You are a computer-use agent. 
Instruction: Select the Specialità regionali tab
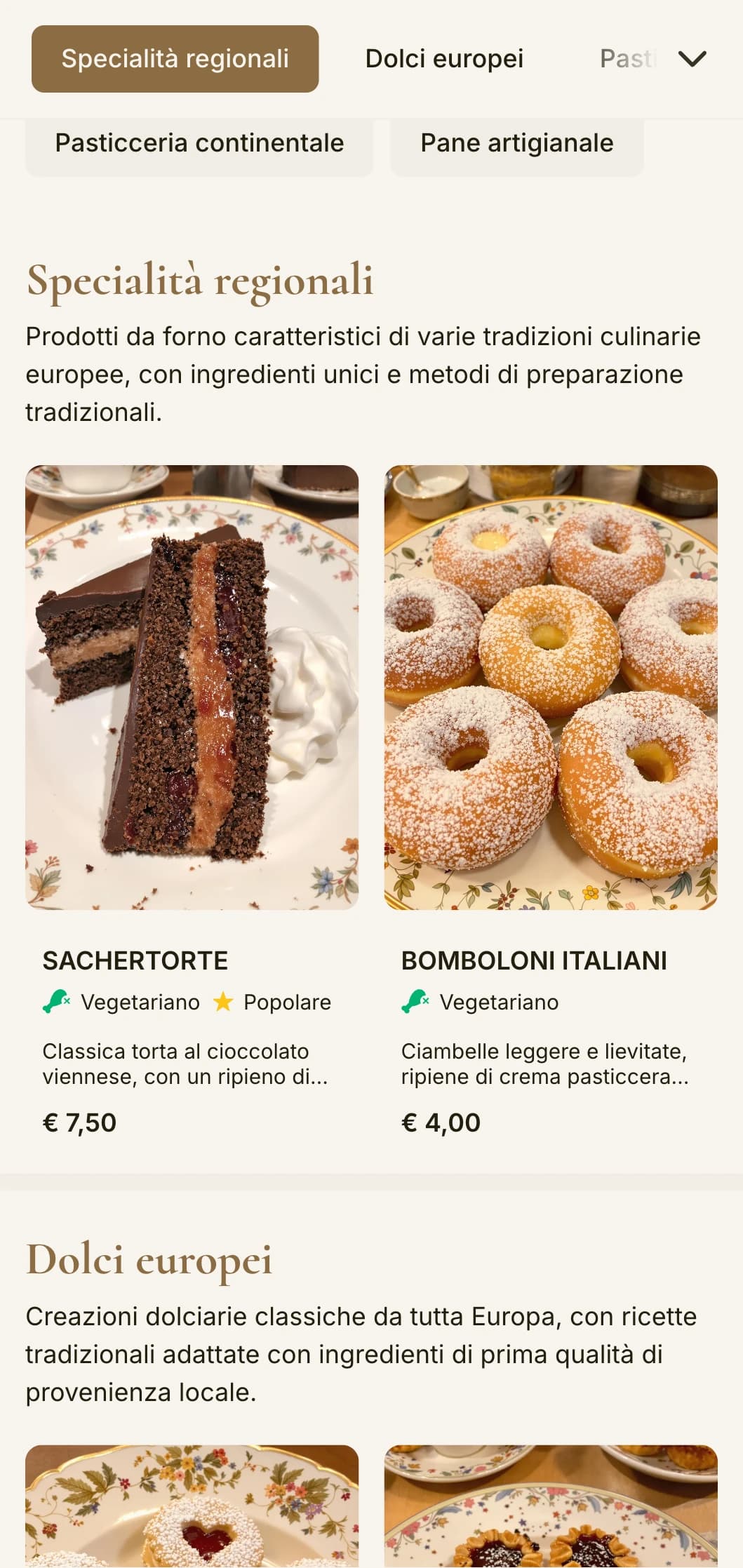[174, 59]
